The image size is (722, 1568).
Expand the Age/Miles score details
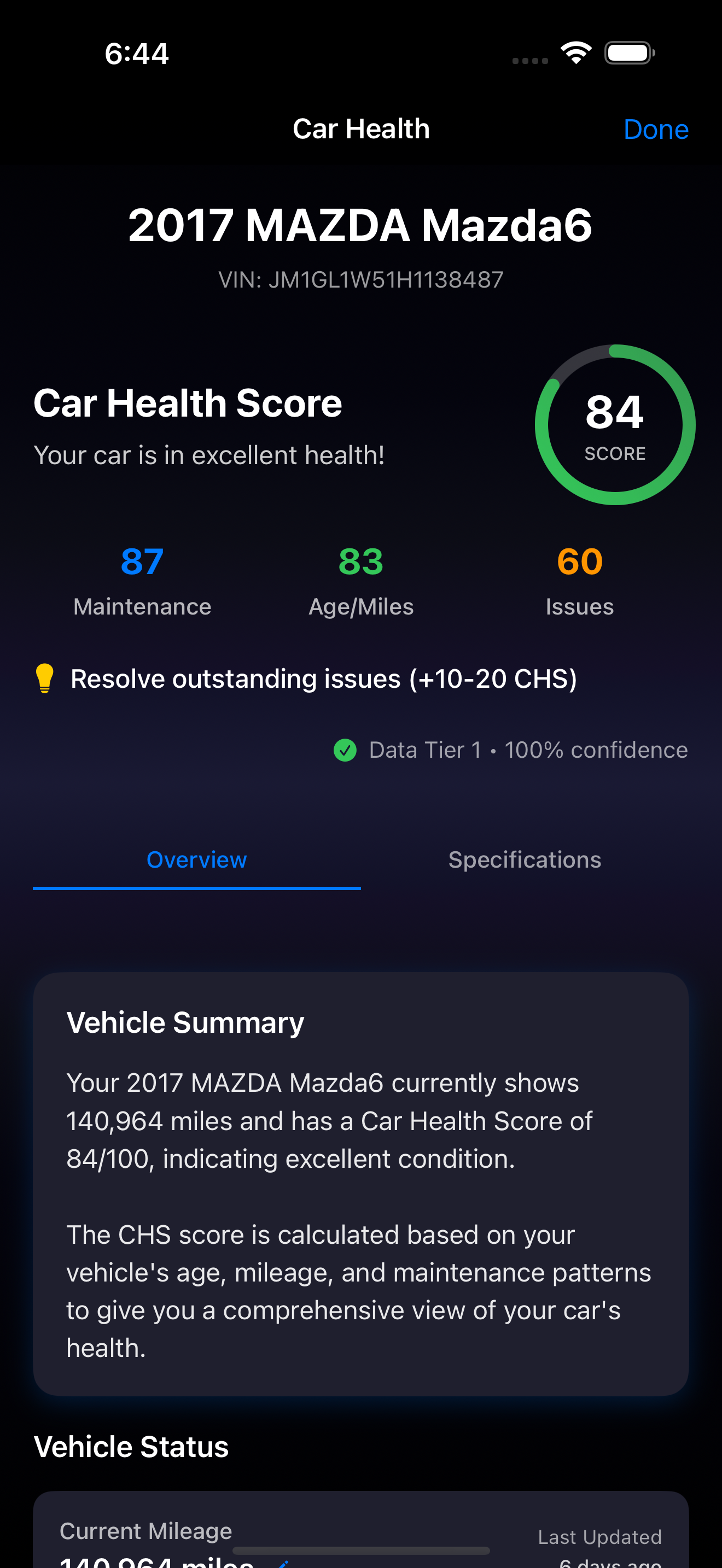click(x=360, y=578)
